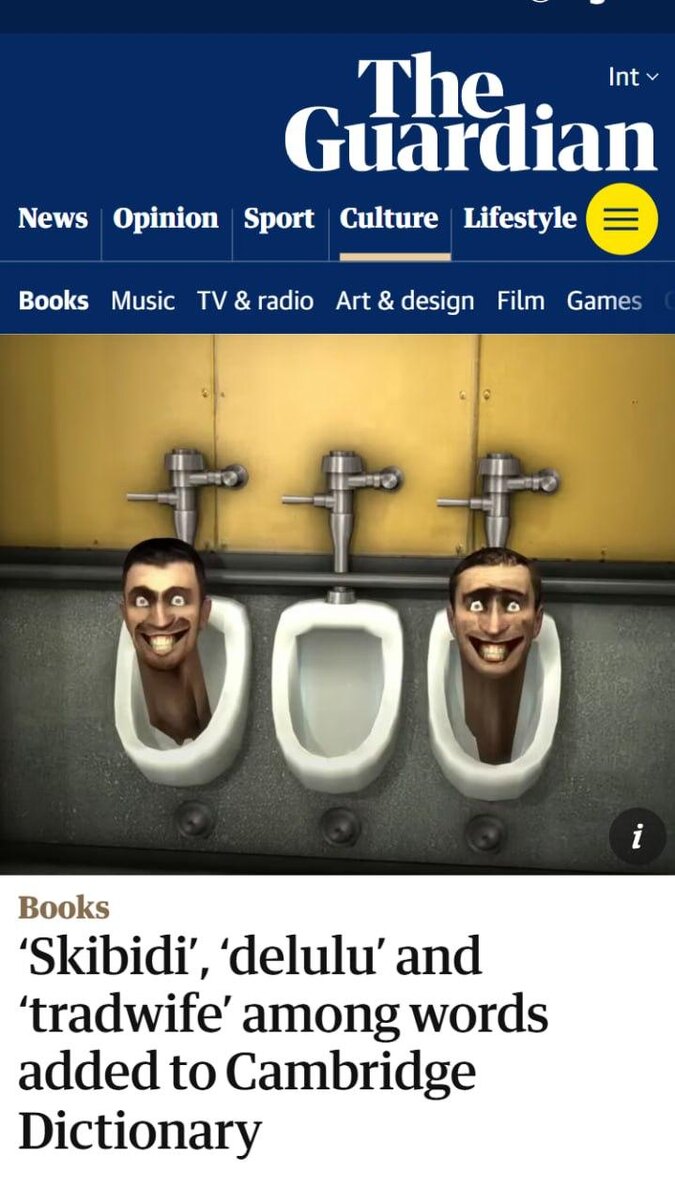Switch to the Games subsection
Viewport: 675px width, 1200px height.
click(604, 301)
